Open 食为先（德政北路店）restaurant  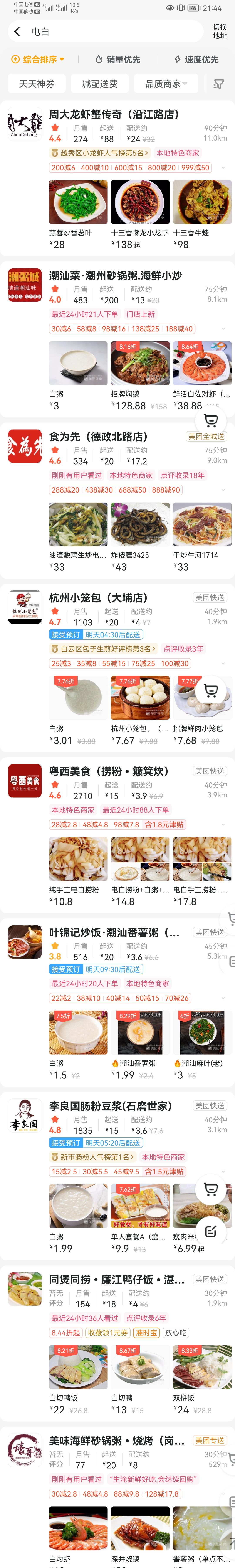(x=98, y=437)
